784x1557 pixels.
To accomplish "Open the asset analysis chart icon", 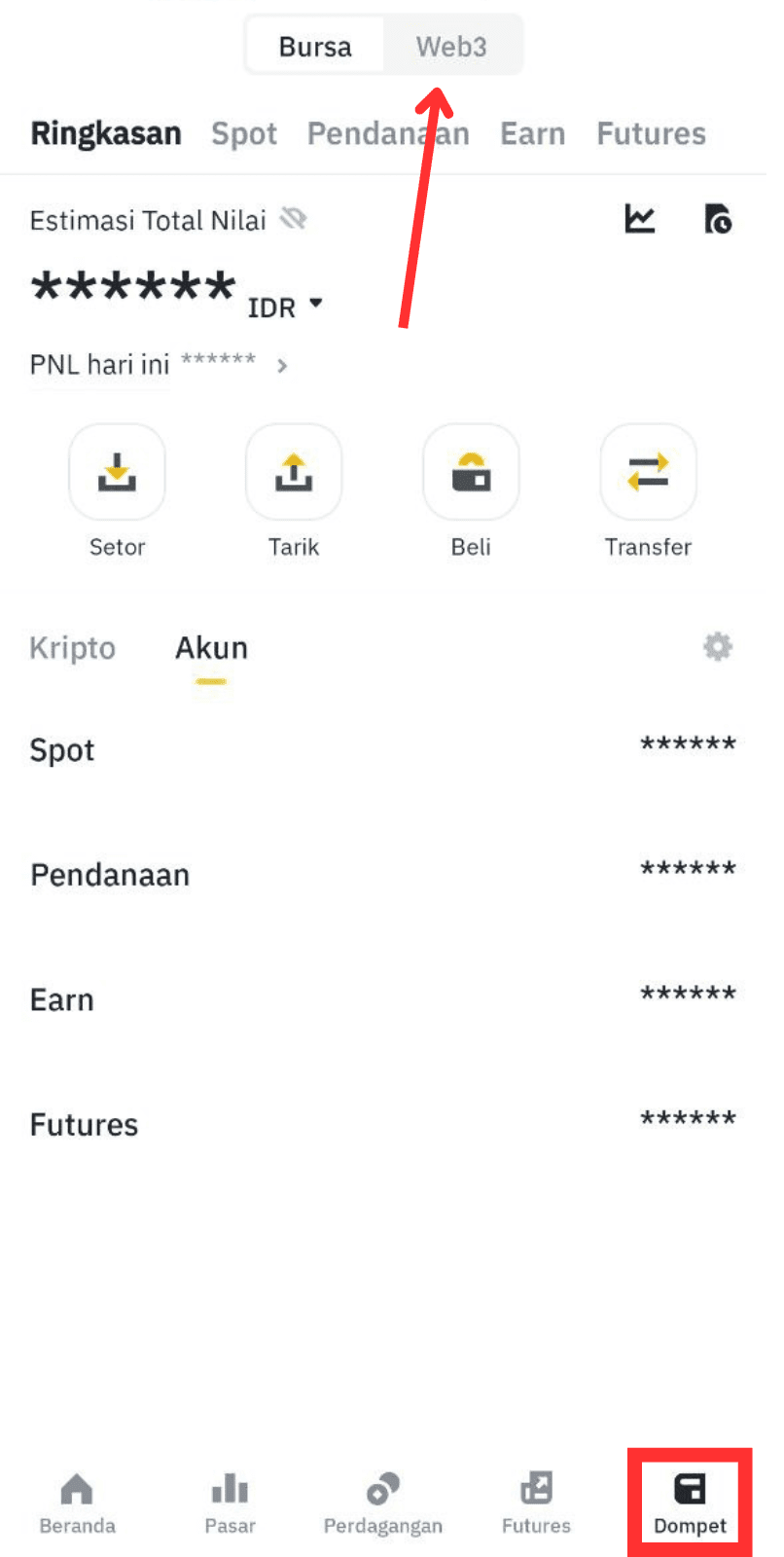I will pyautogui.click(x=640, y=219).
